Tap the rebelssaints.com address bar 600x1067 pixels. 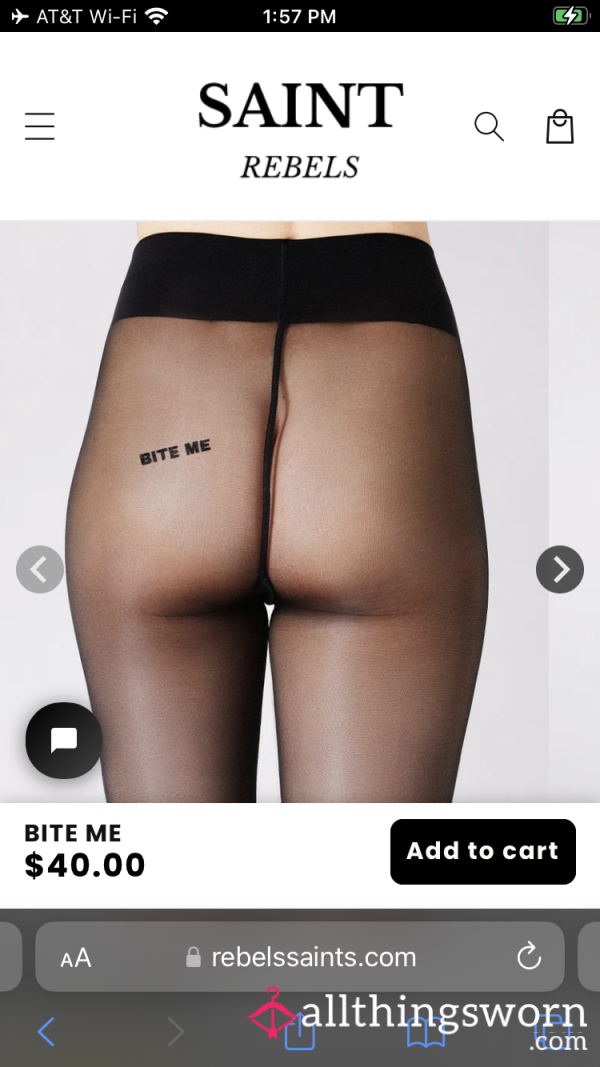click(300, 957)
